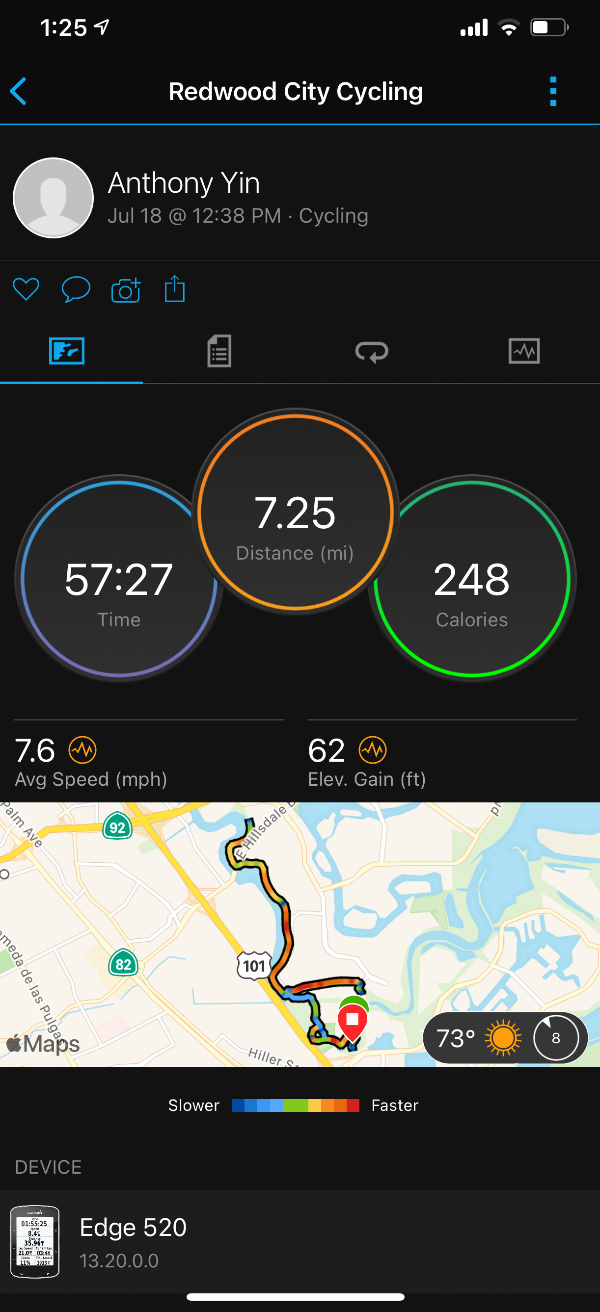The image size is (600, 1312).
Task: Switch to the charts tab
Action: [524, 351]
